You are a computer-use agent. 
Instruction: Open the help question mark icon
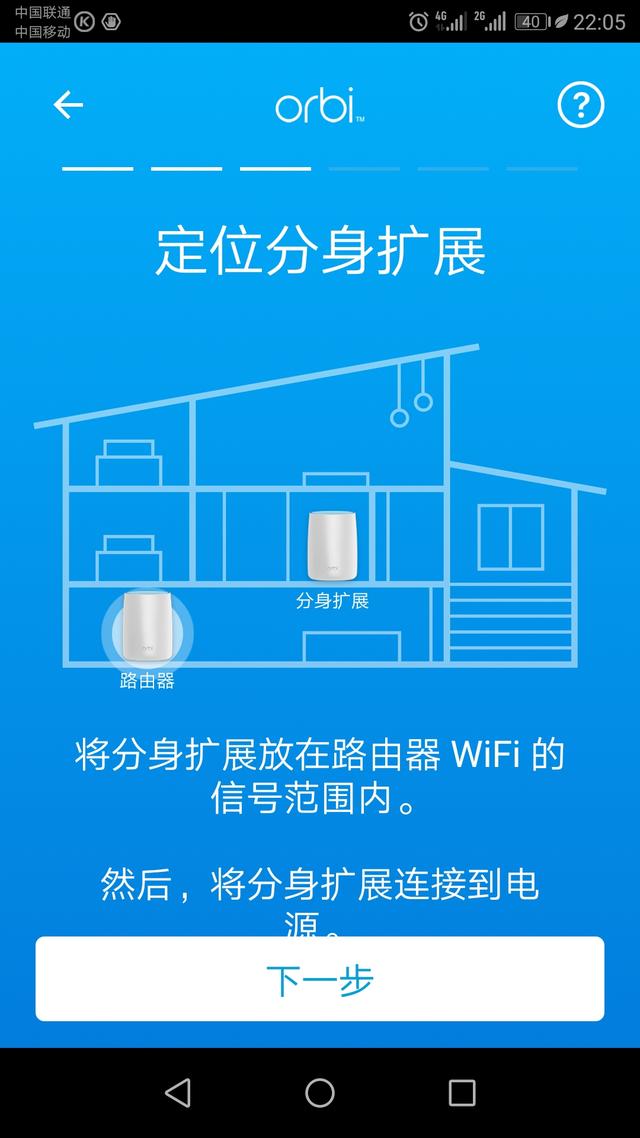point(580,104)
